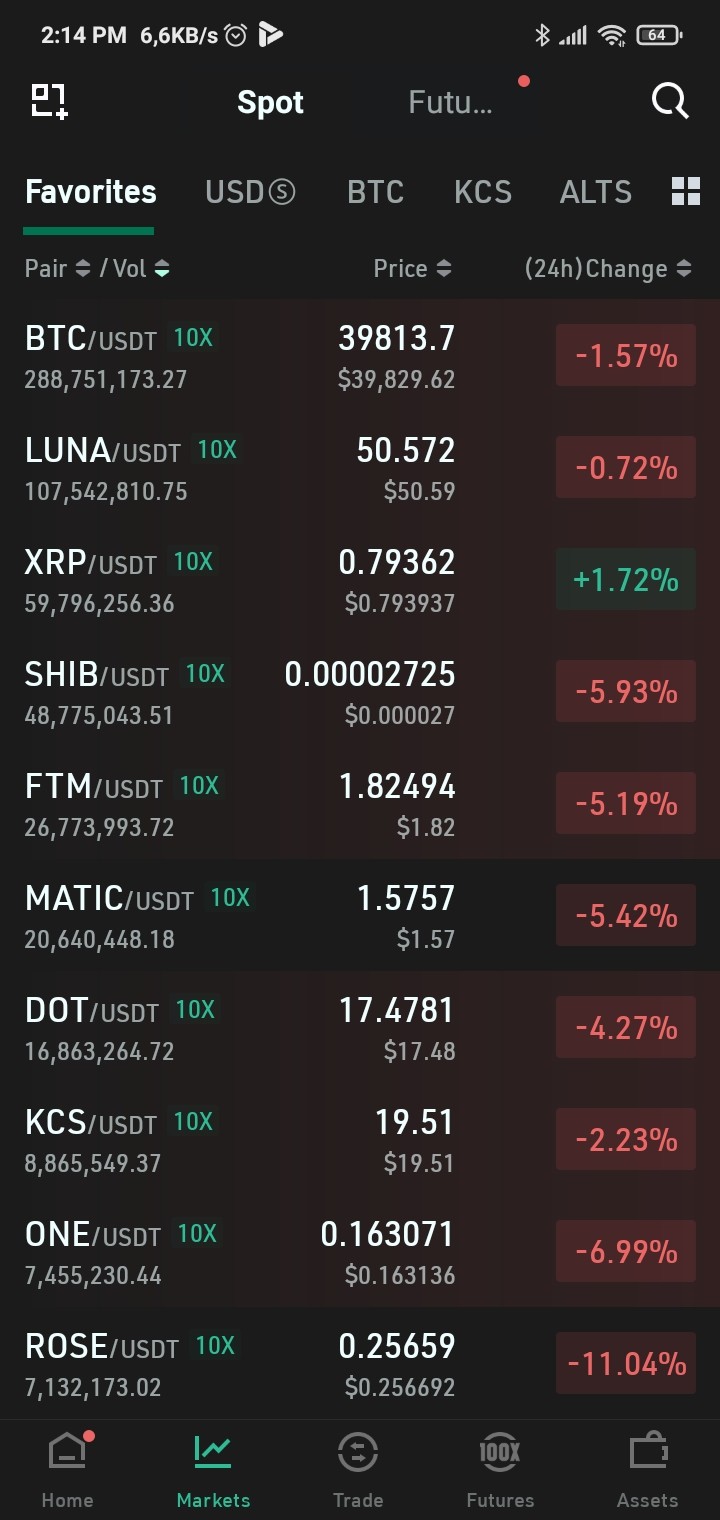Open the scan QR code icon

(49, 102)
